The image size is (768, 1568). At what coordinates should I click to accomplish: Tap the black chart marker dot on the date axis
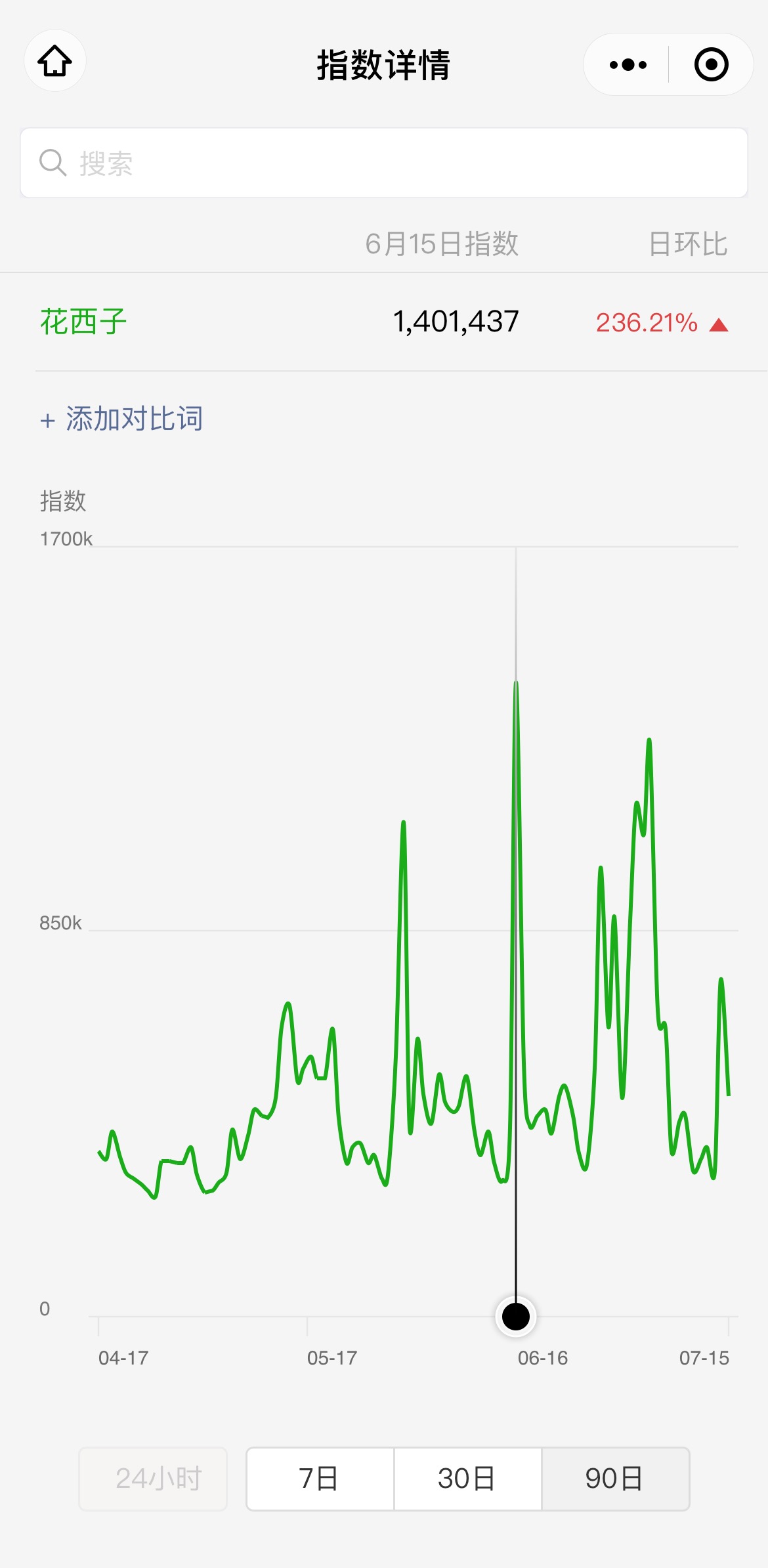click(x=516, y=1317)
